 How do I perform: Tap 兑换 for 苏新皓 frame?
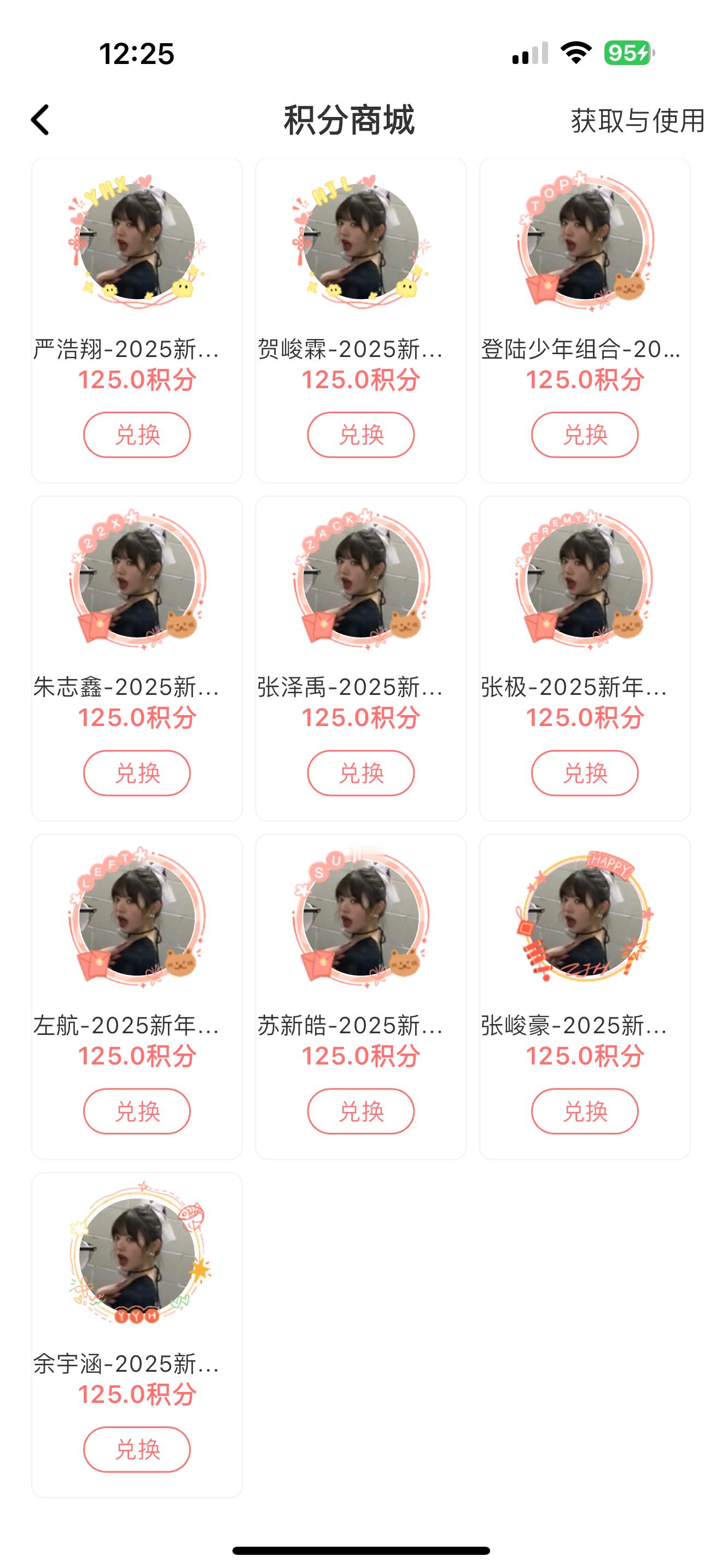(361, 1111)
